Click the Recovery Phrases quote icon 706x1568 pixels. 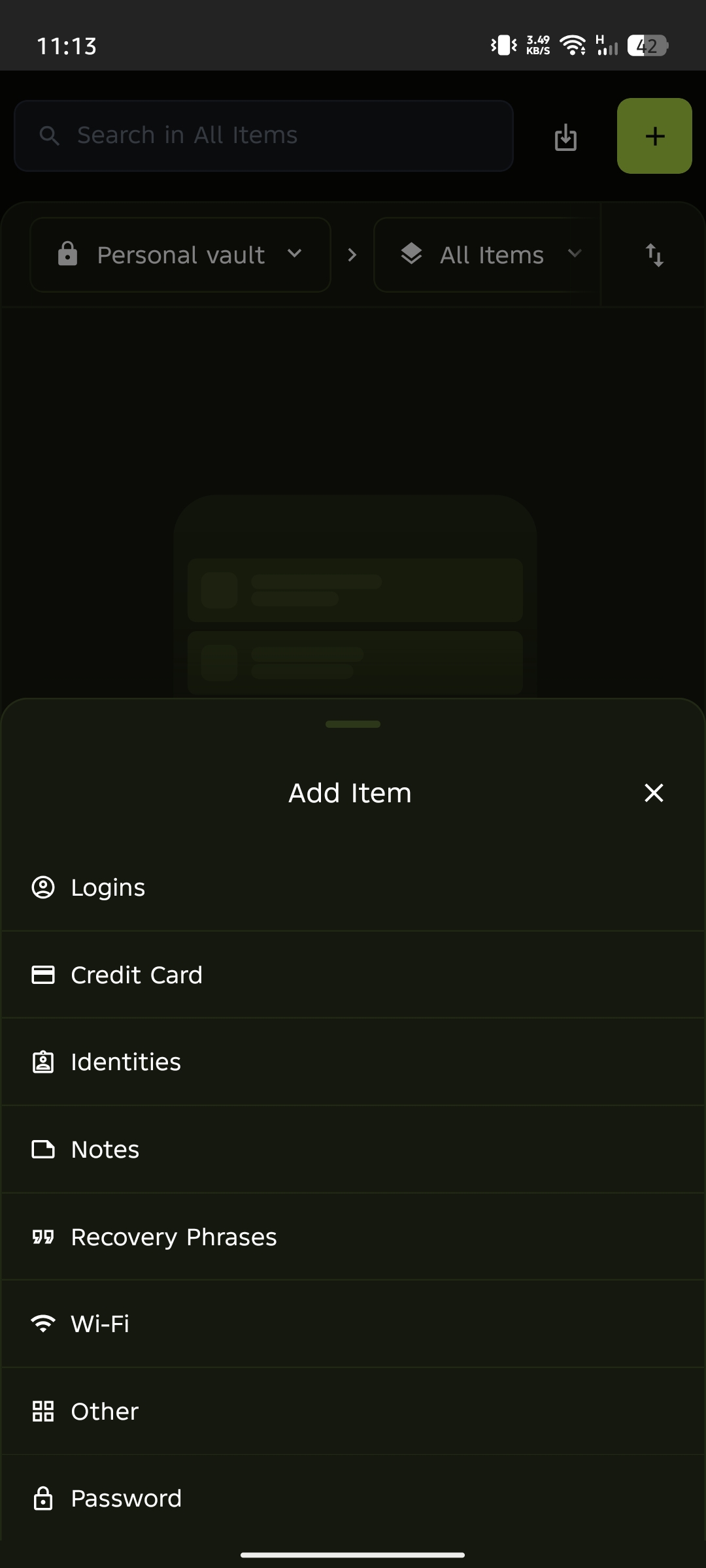coord(44,1236)
